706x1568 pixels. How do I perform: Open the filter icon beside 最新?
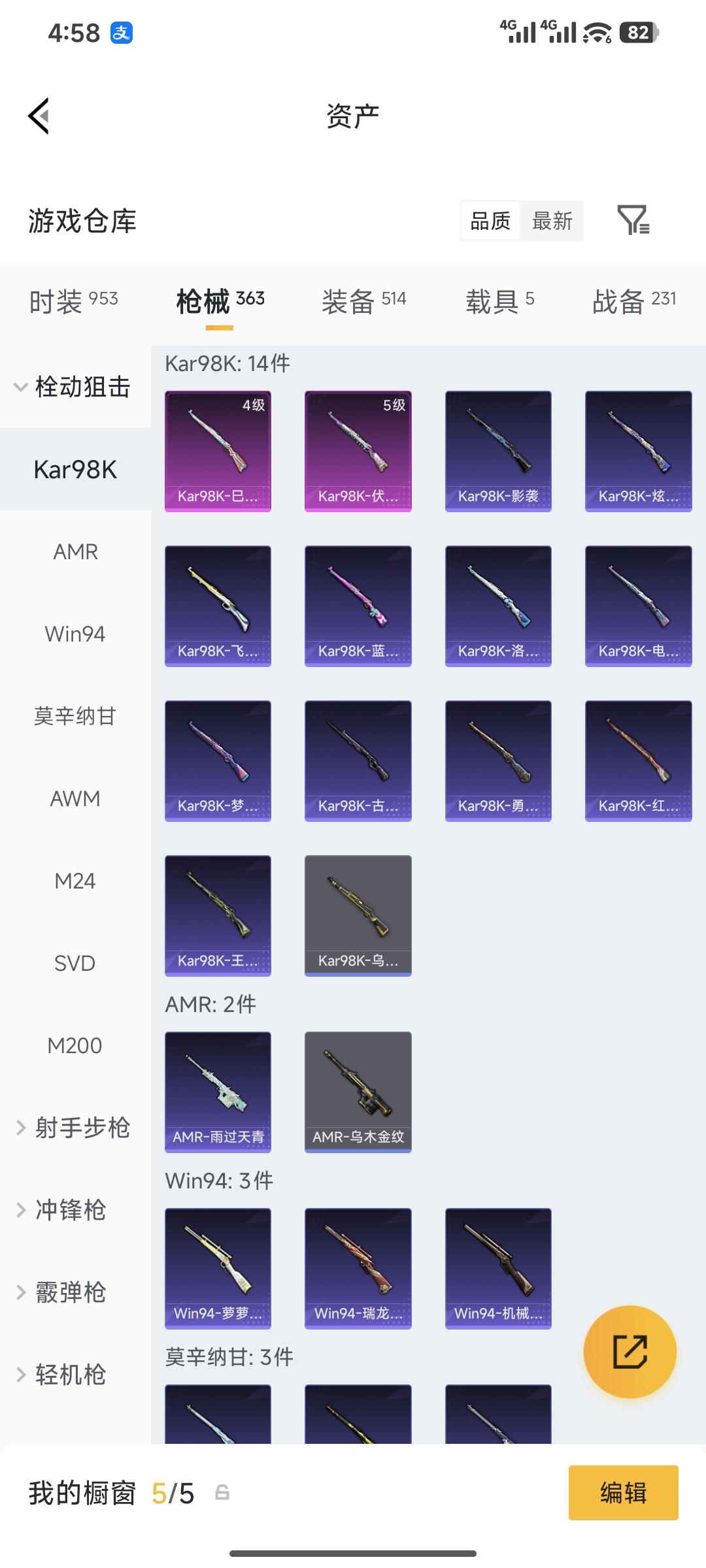click(633, 220)
